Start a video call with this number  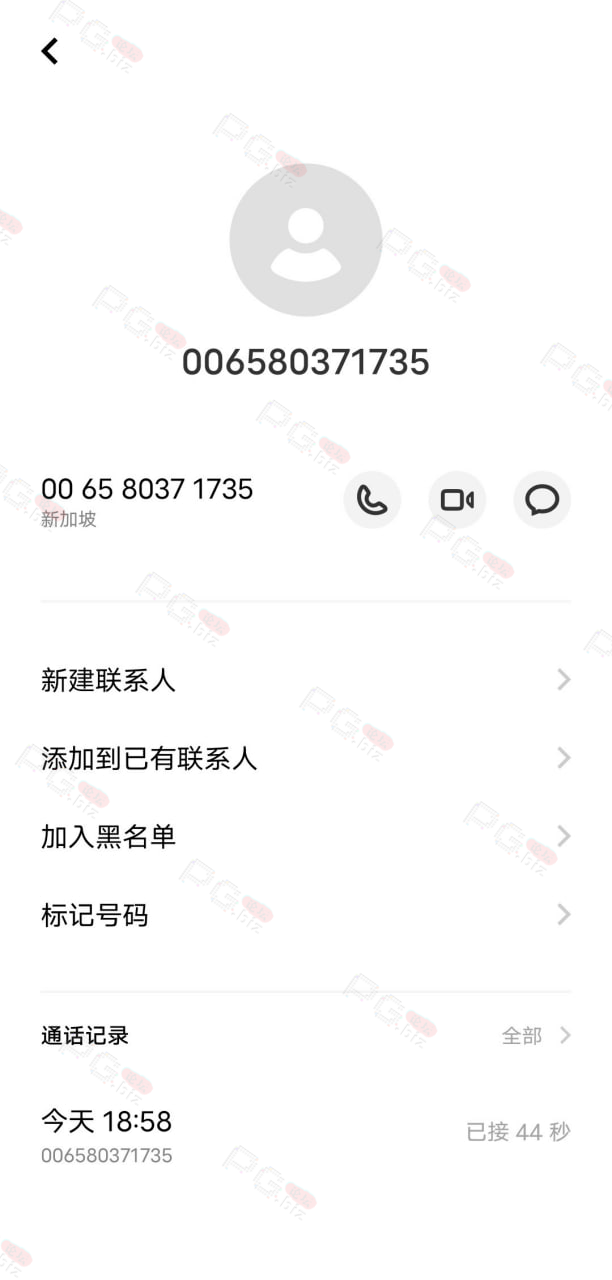pyautogui.click(x=457, y=500)
